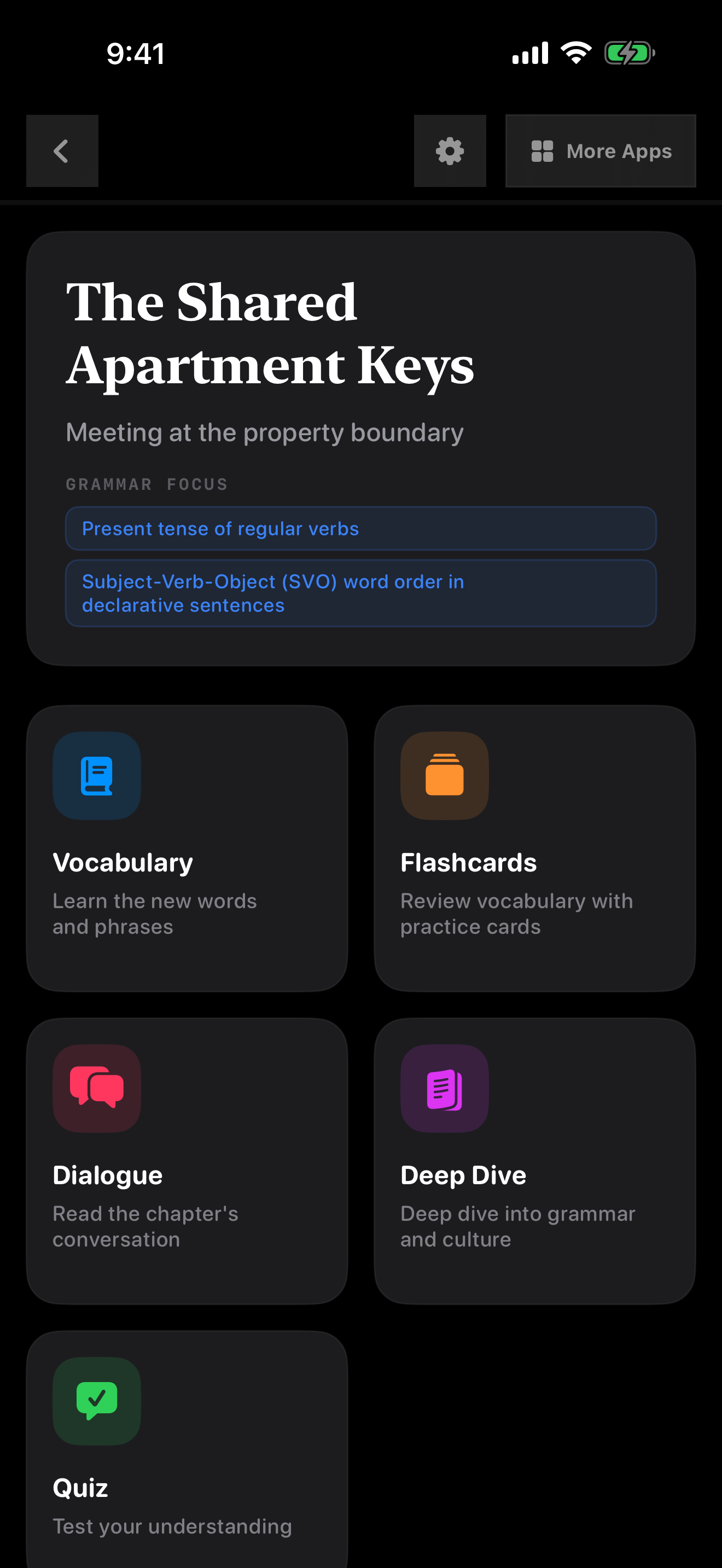Open the Vocabulary card
This screenshot has height=1568, width=722.
point(187,849)
